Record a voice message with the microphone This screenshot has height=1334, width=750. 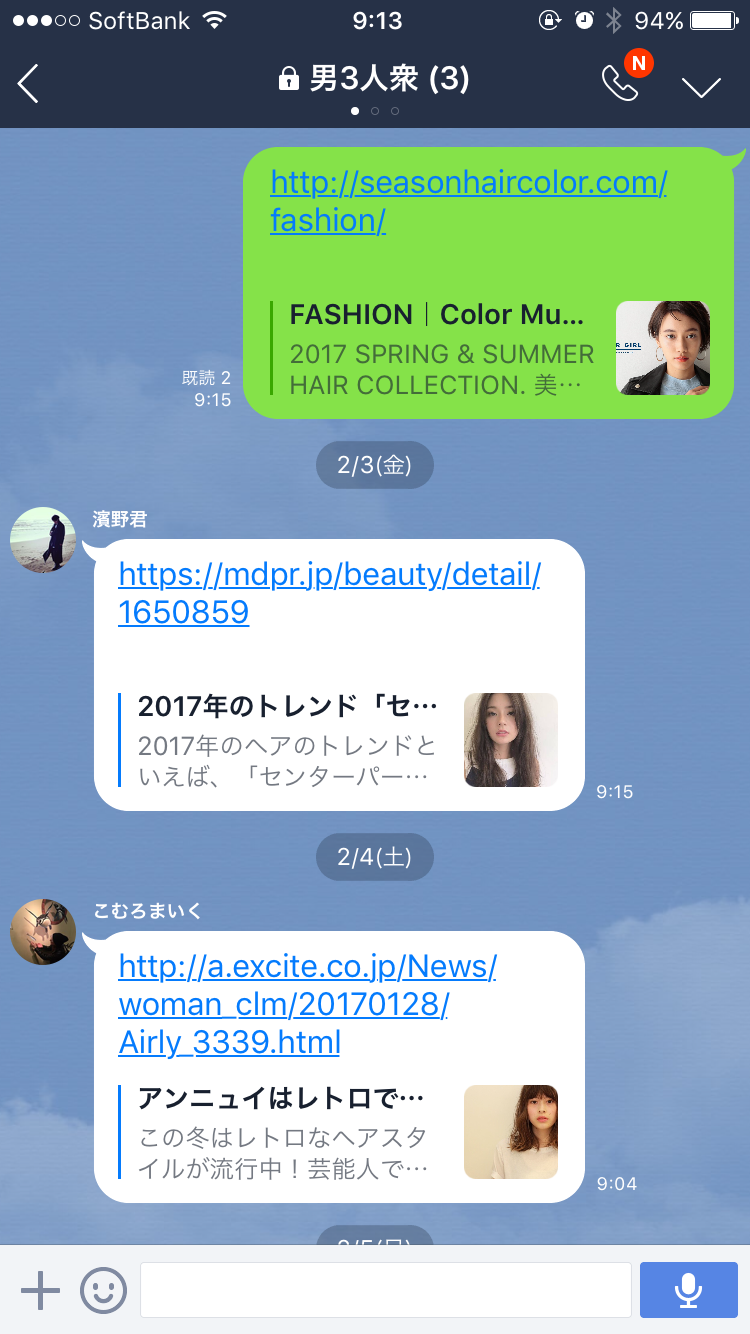point(688,1290)
